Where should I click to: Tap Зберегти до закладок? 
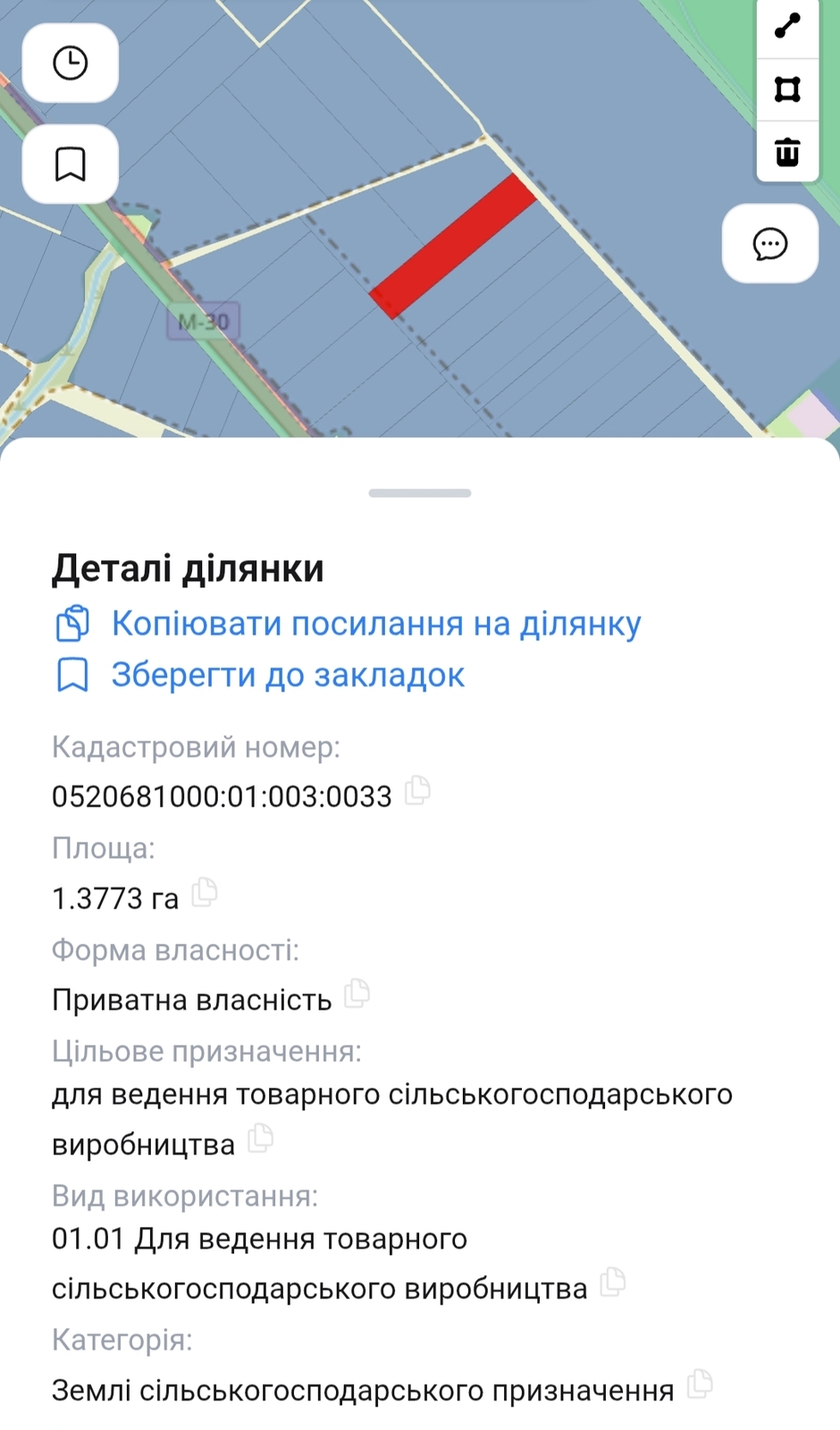[287, 675]
